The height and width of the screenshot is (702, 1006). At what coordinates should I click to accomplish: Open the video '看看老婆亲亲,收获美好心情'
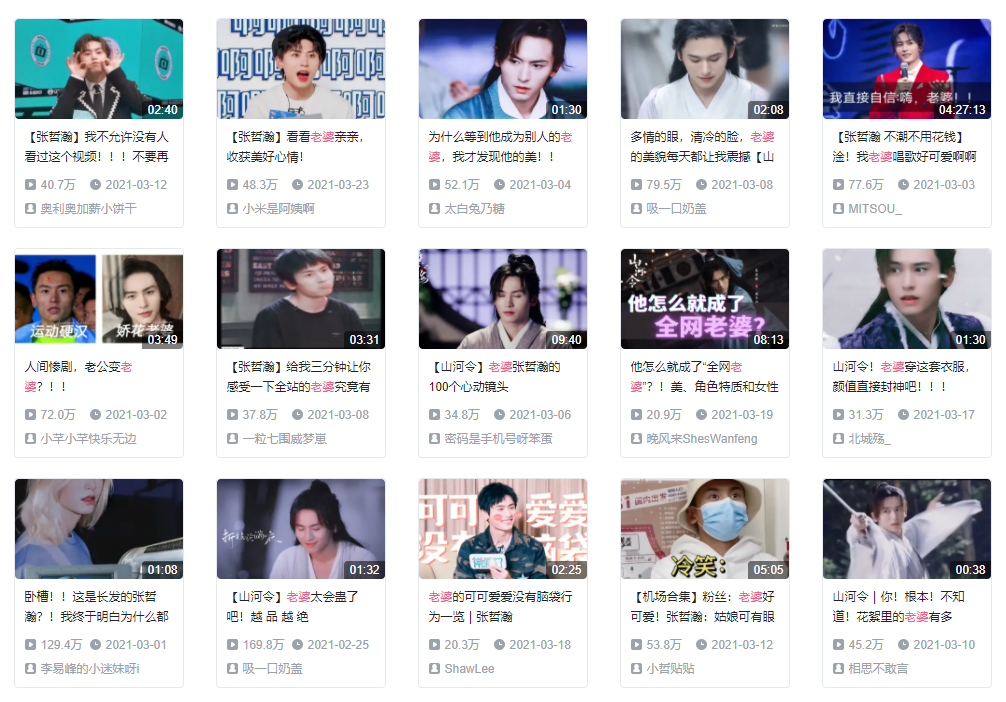pos(300,68)
